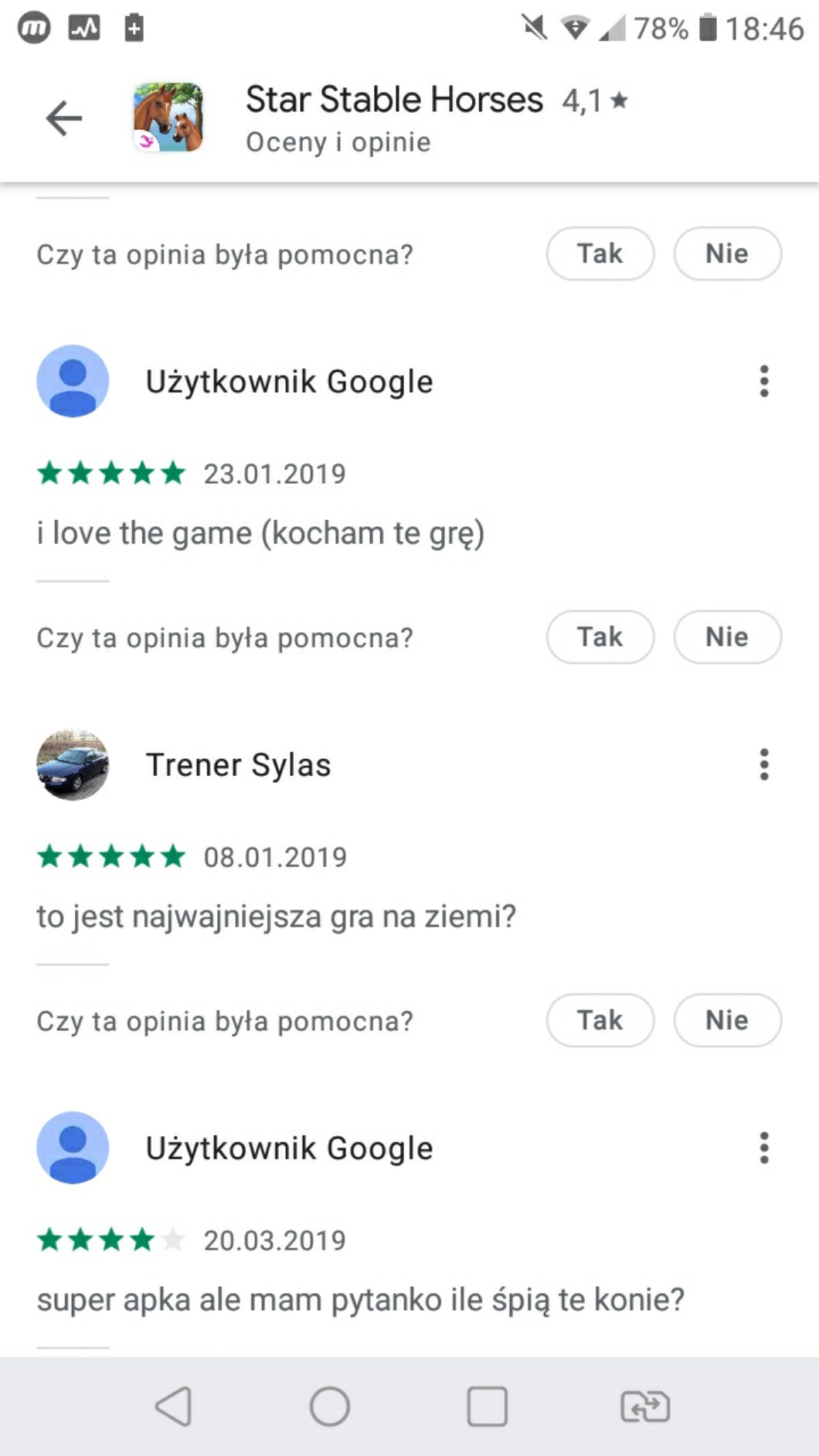The height and width of the screenshot is (1456, 819).
Task: Tap Tak on the topmost helpfulness prompt
Action: click(x=600, y=253)
